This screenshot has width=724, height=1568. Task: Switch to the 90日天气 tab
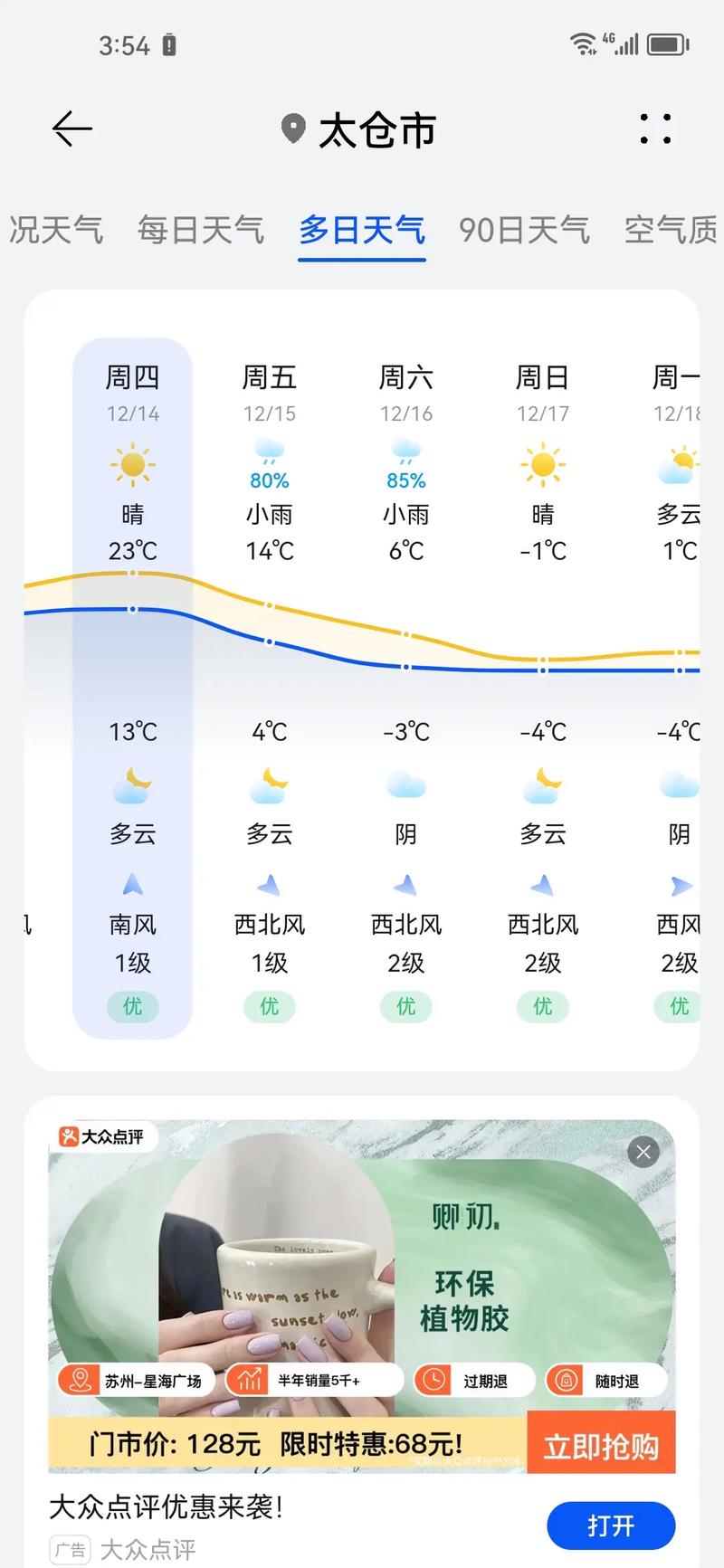click(x=523, y=230)
